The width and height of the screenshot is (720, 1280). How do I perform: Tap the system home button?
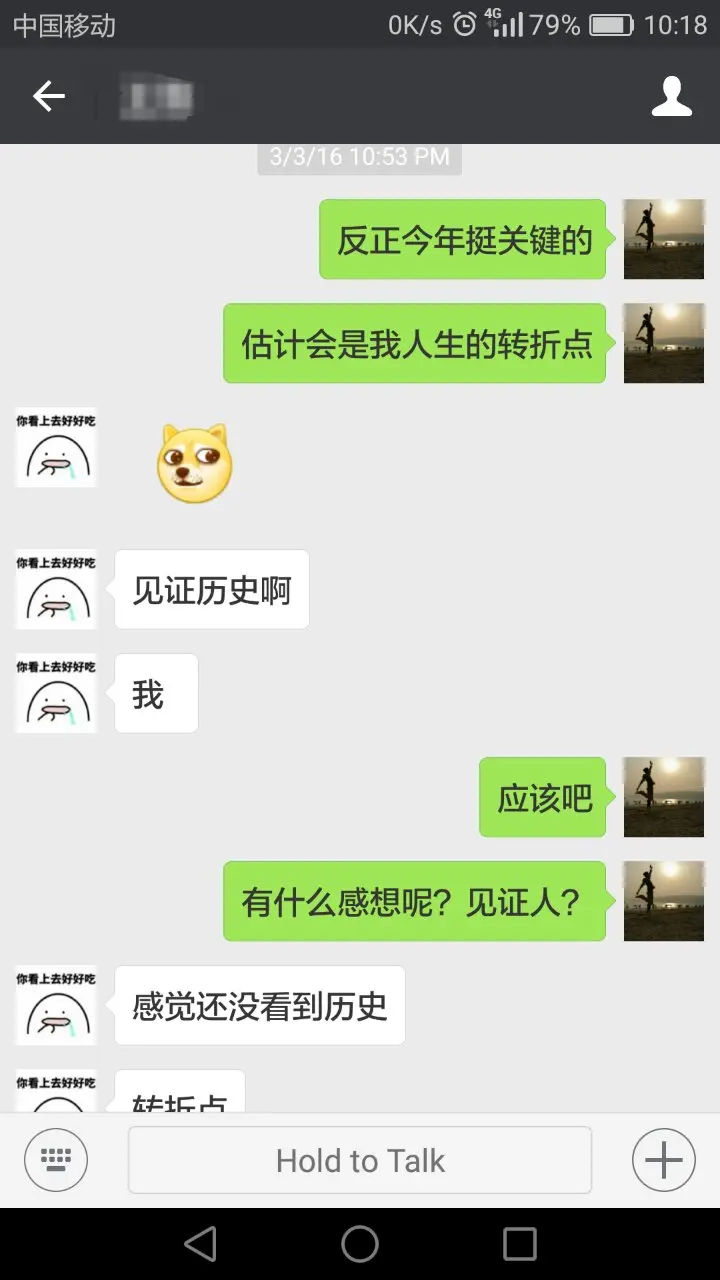click(x=360, y=1244)
